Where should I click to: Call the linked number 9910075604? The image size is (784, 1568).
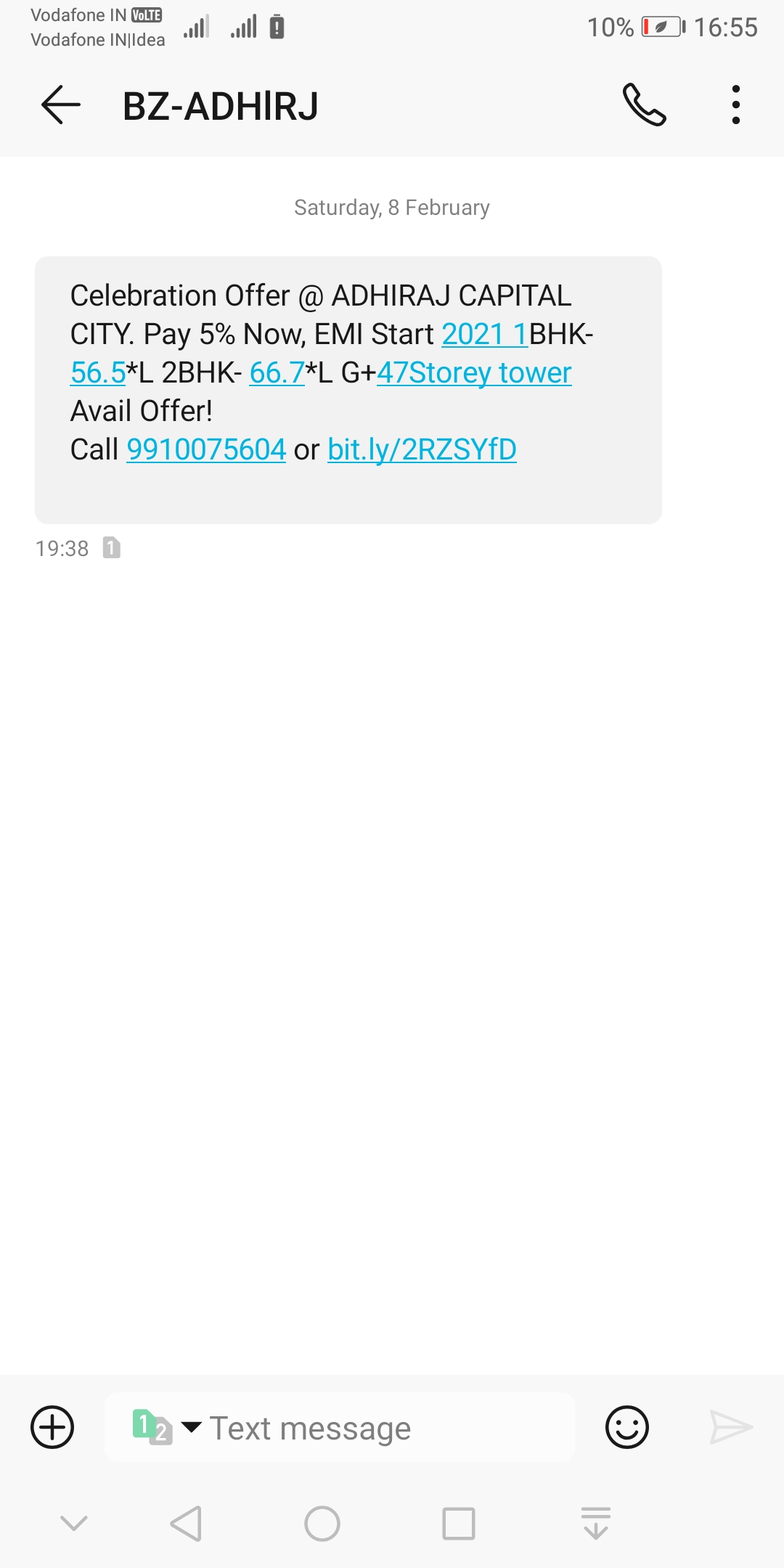[206, 449]
